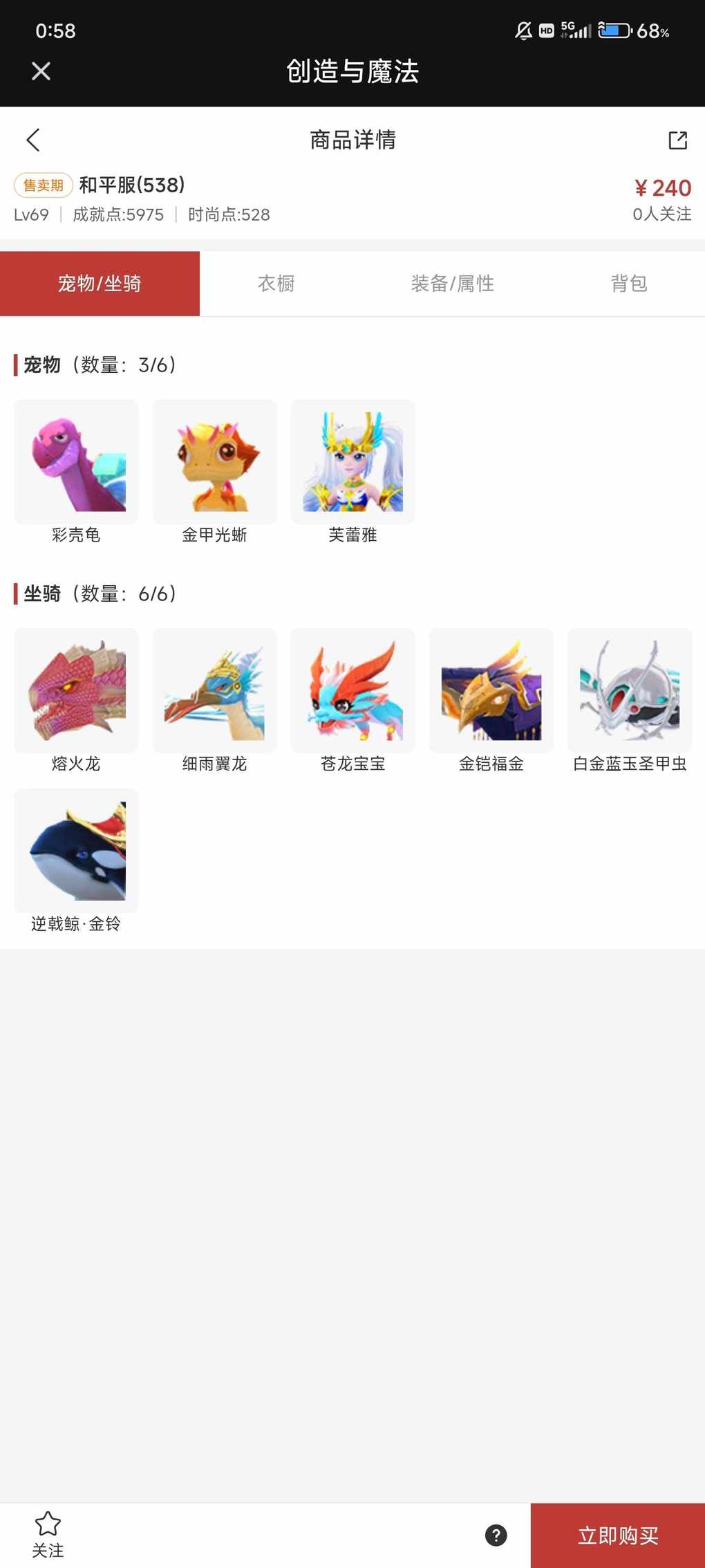Open the help question mark
This screenshot has height=1568, width=705.
pos(496,1535)
